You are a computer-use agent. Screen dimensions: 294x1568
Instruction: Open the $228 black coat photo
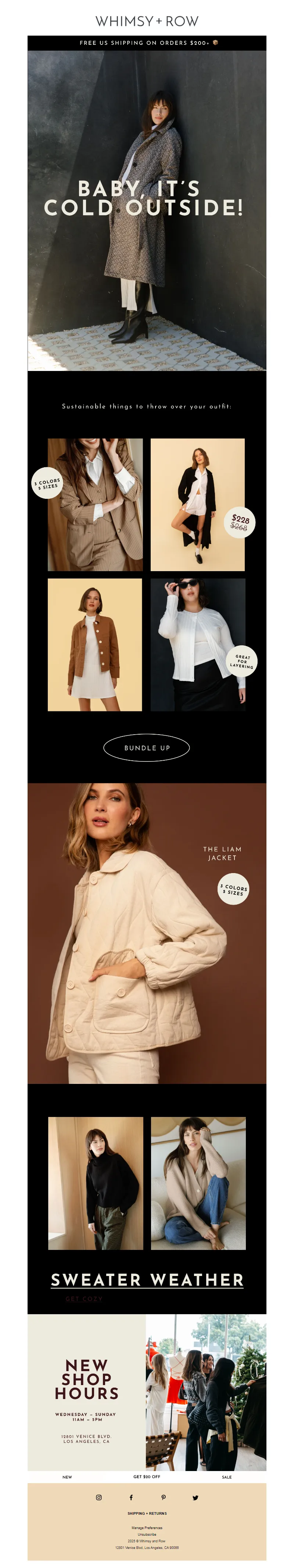(197, 504)
